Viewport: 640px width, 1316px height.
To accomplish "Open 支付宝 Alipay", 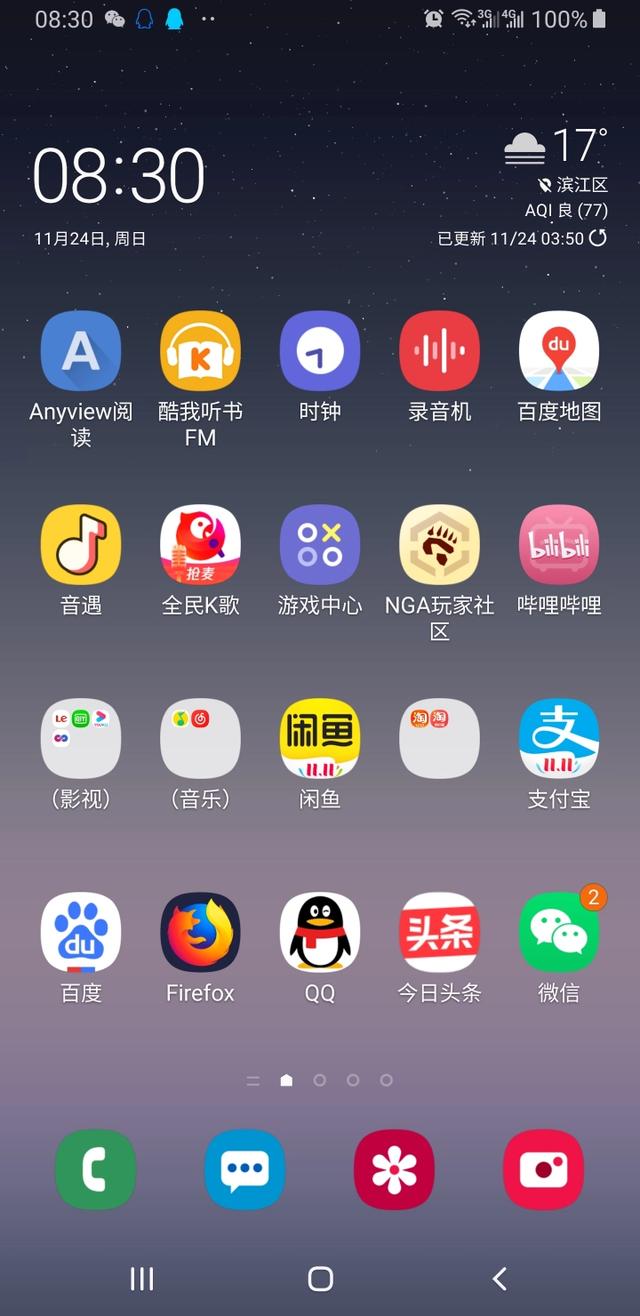I will coord(559,739).
